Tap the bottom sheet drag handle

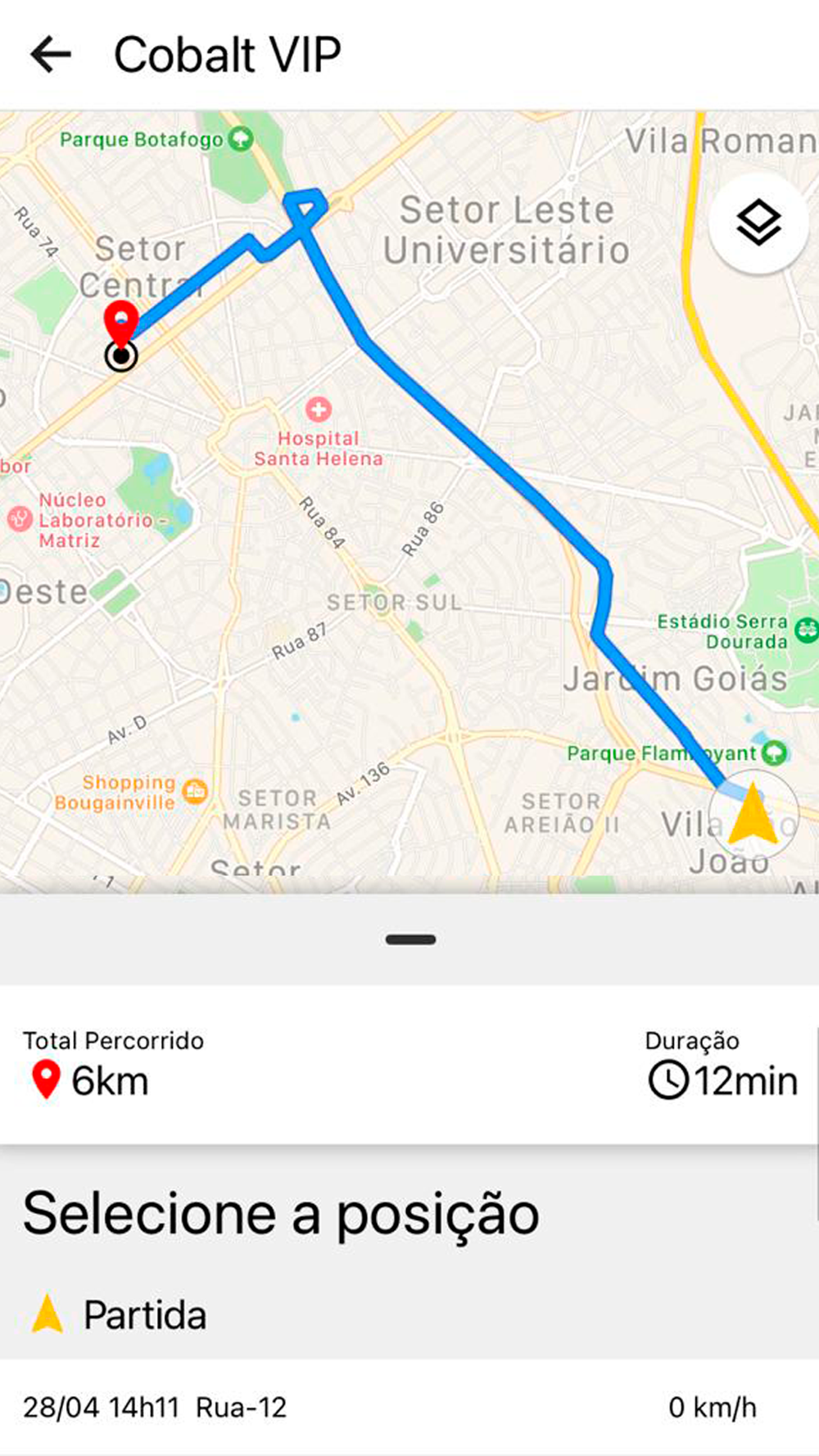pyautogui.click(x=410, y=939)
